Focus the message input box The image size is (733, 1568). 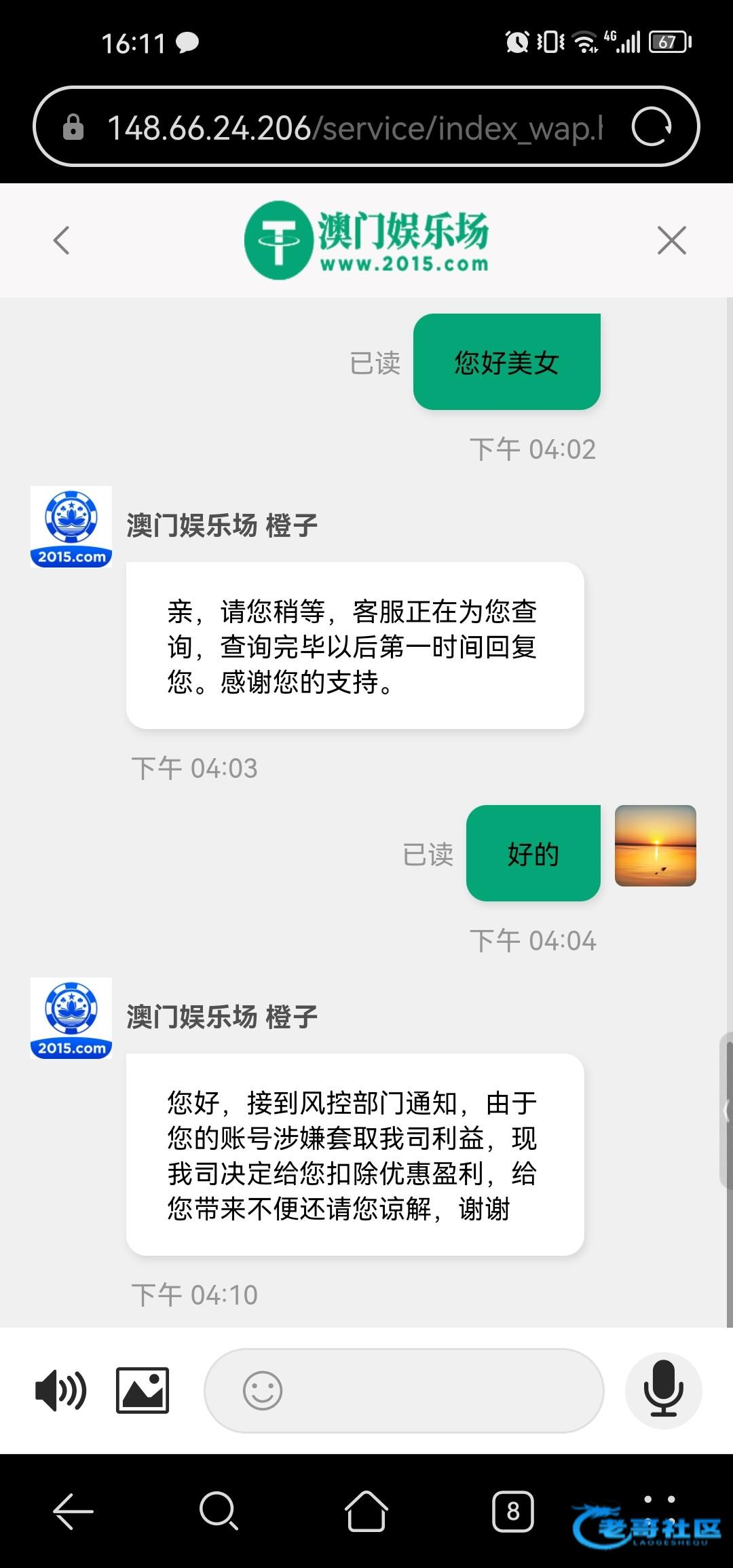tap(434, 1390)
